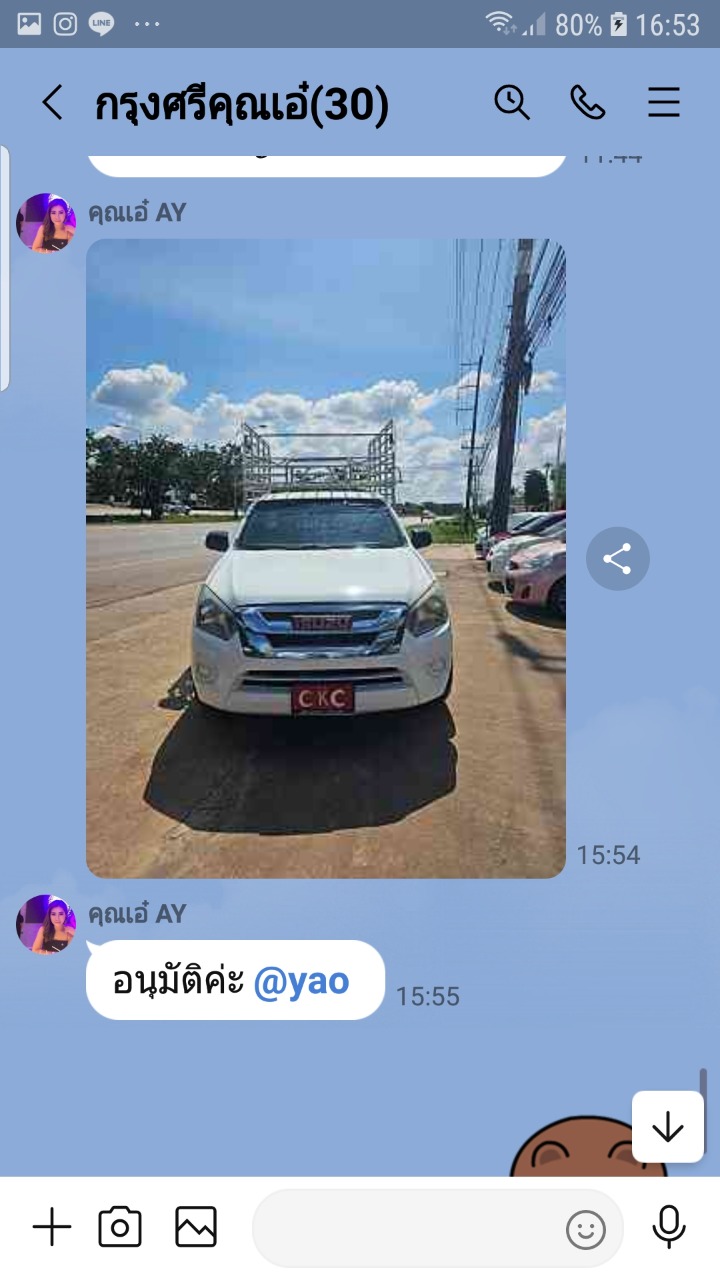Tap the @yao mention

301,982
